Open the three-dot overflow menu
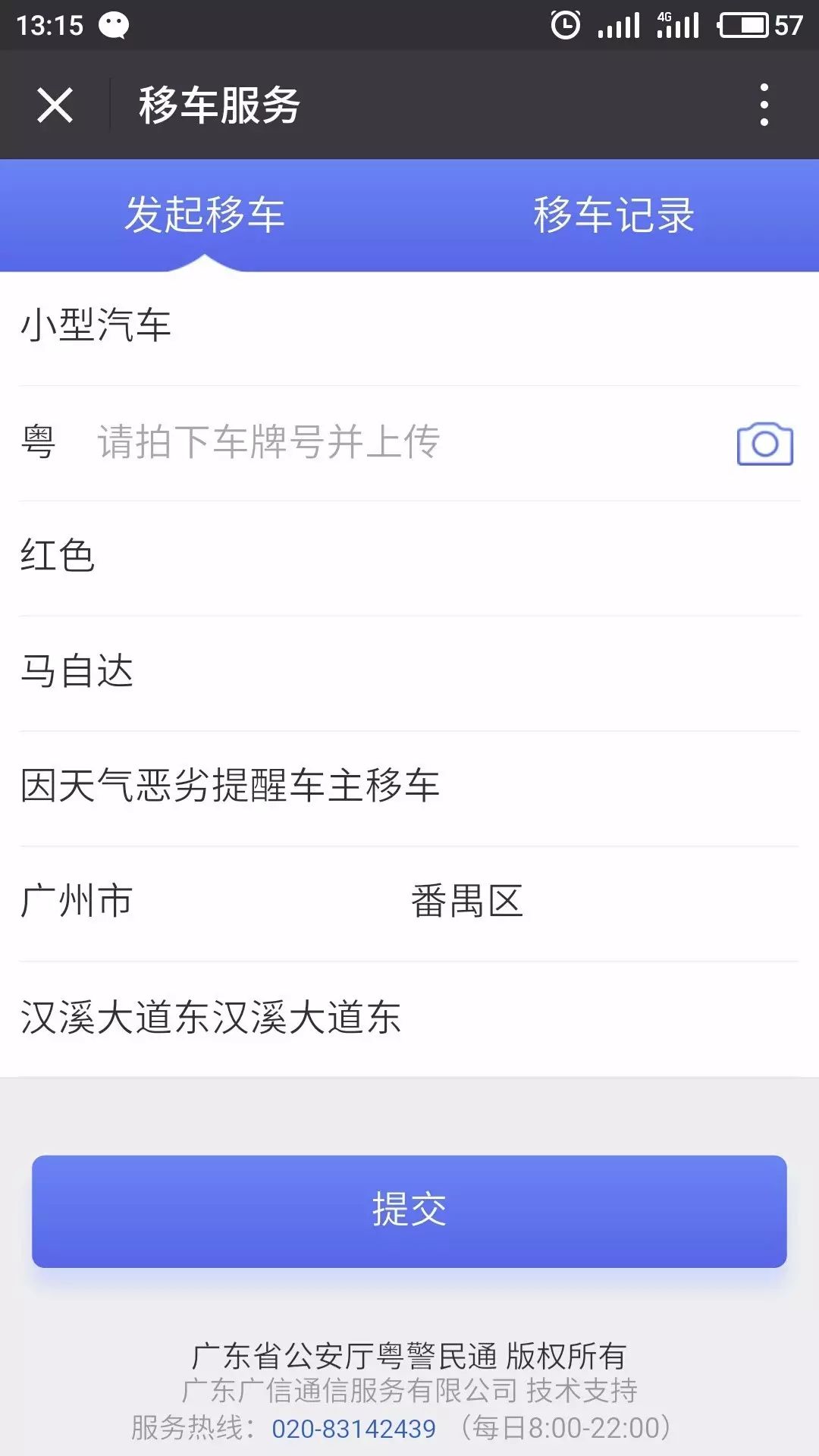Screen dimensions: 819x1456 click(x=764, y=105)
